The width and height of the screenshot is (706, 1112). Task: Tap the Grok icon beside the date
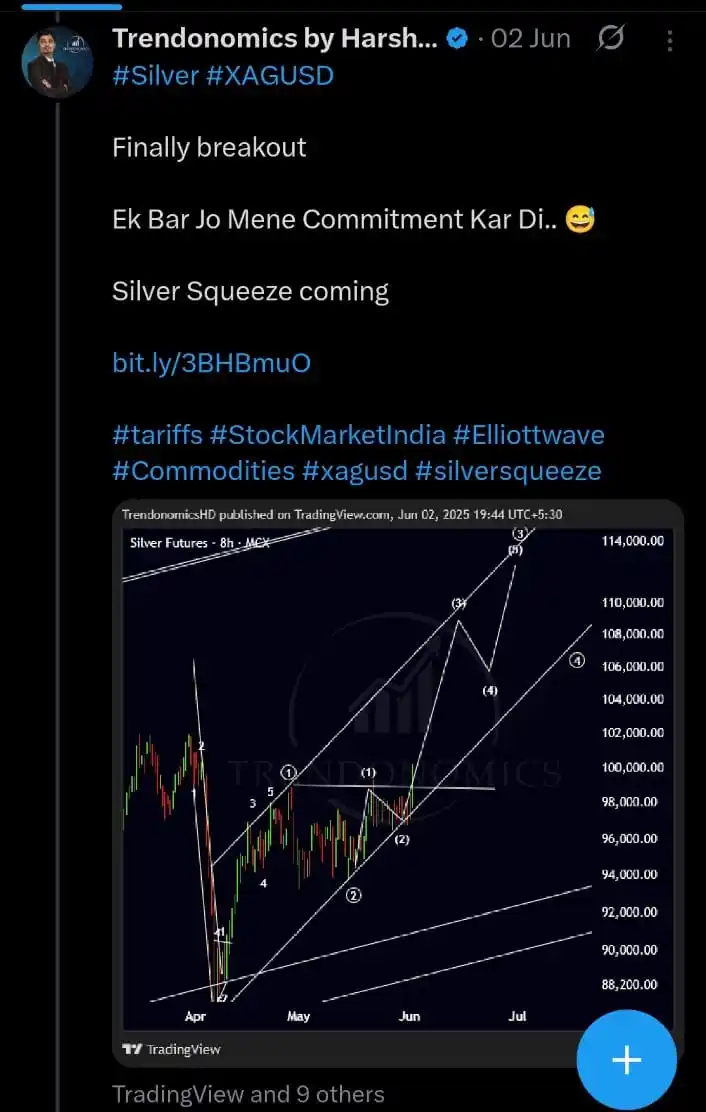coord(610,38)
